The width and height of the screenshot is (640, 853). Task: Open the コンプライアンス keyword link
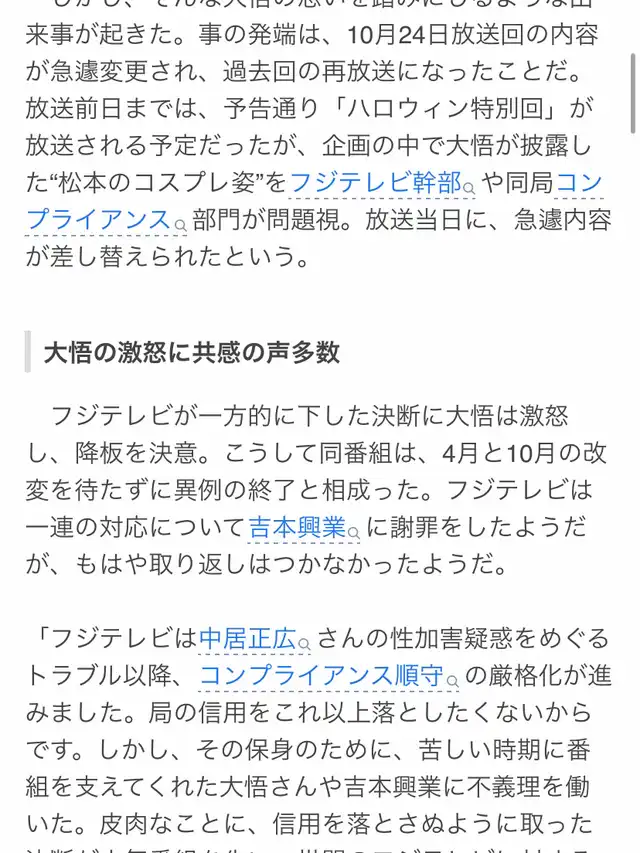(x=106, y=220)
